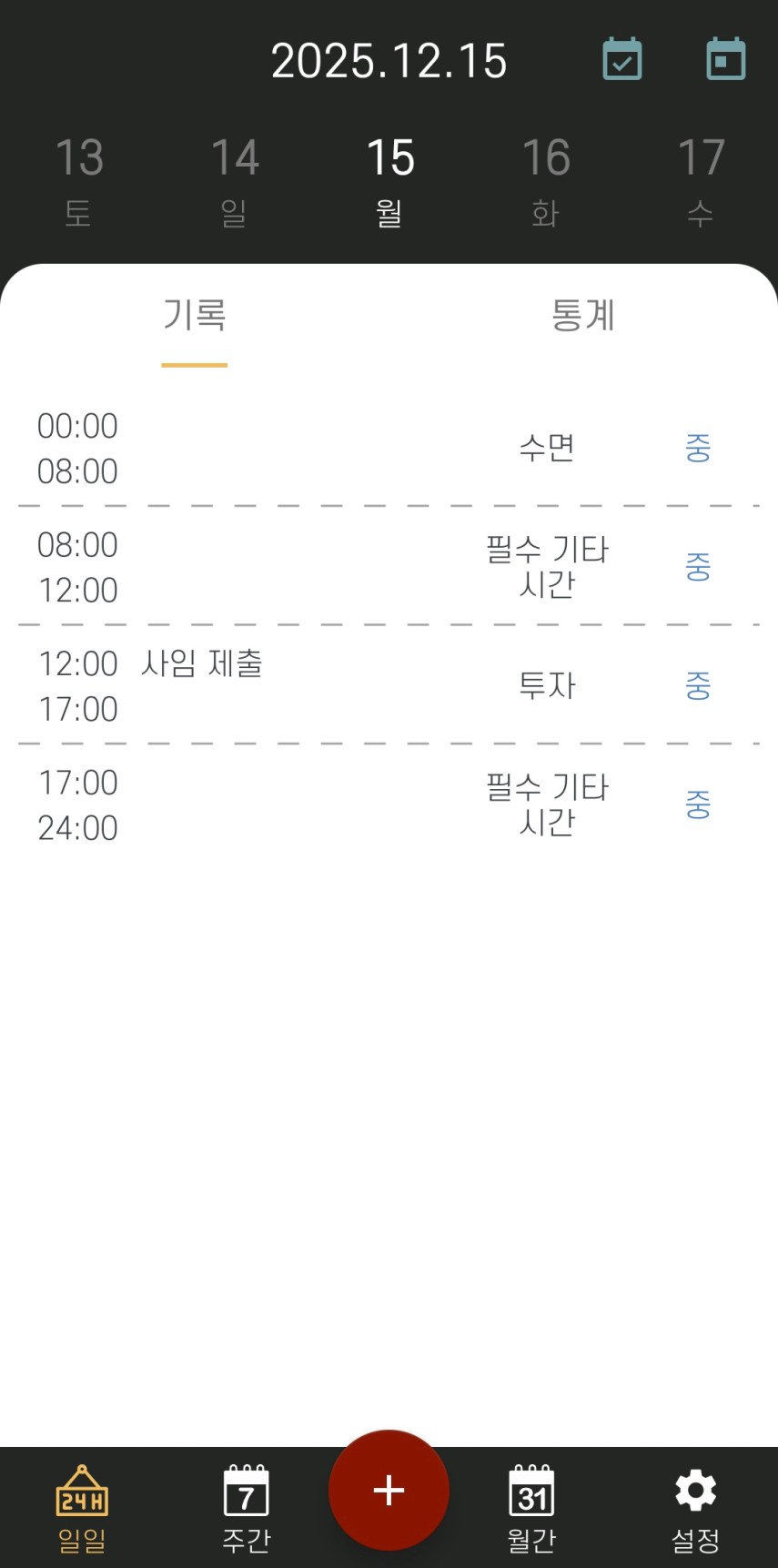Open the calendar check icon in the header
This screenshot has height=1568, width=778.
coord(622,60)
